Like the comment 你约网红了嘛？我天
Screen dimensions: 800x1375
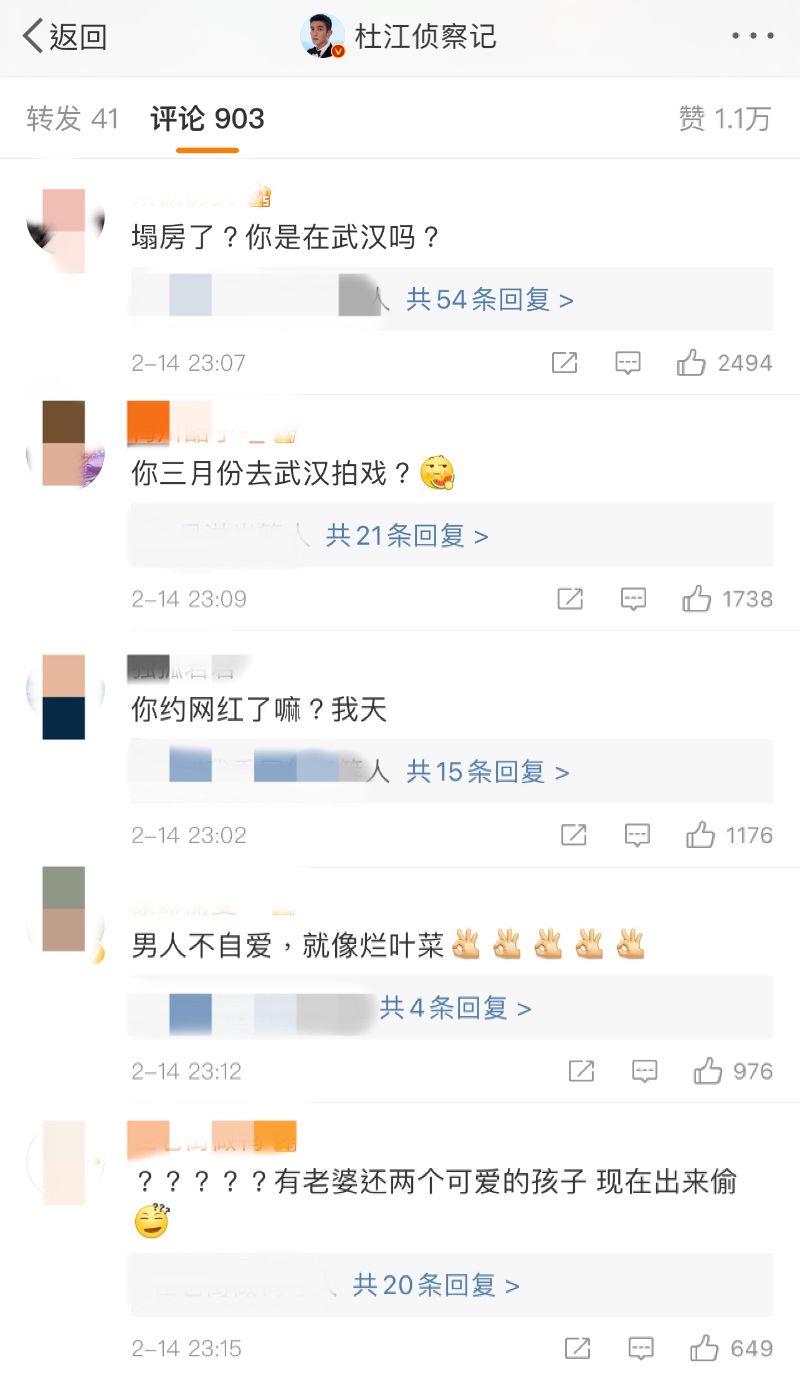click(x=701, y=834)
